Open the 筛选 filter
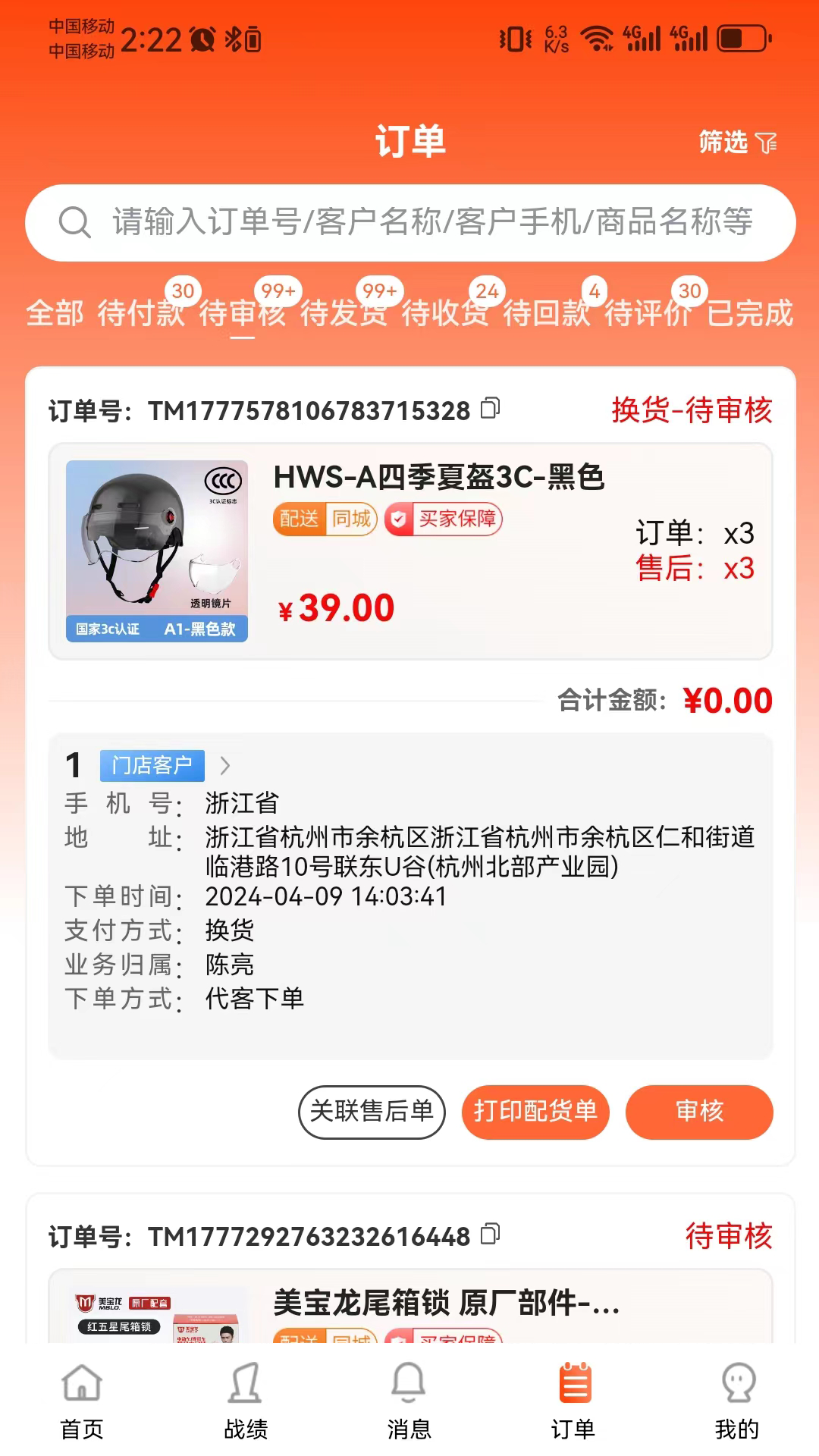The image size is (819, 1456). point(737,142)
